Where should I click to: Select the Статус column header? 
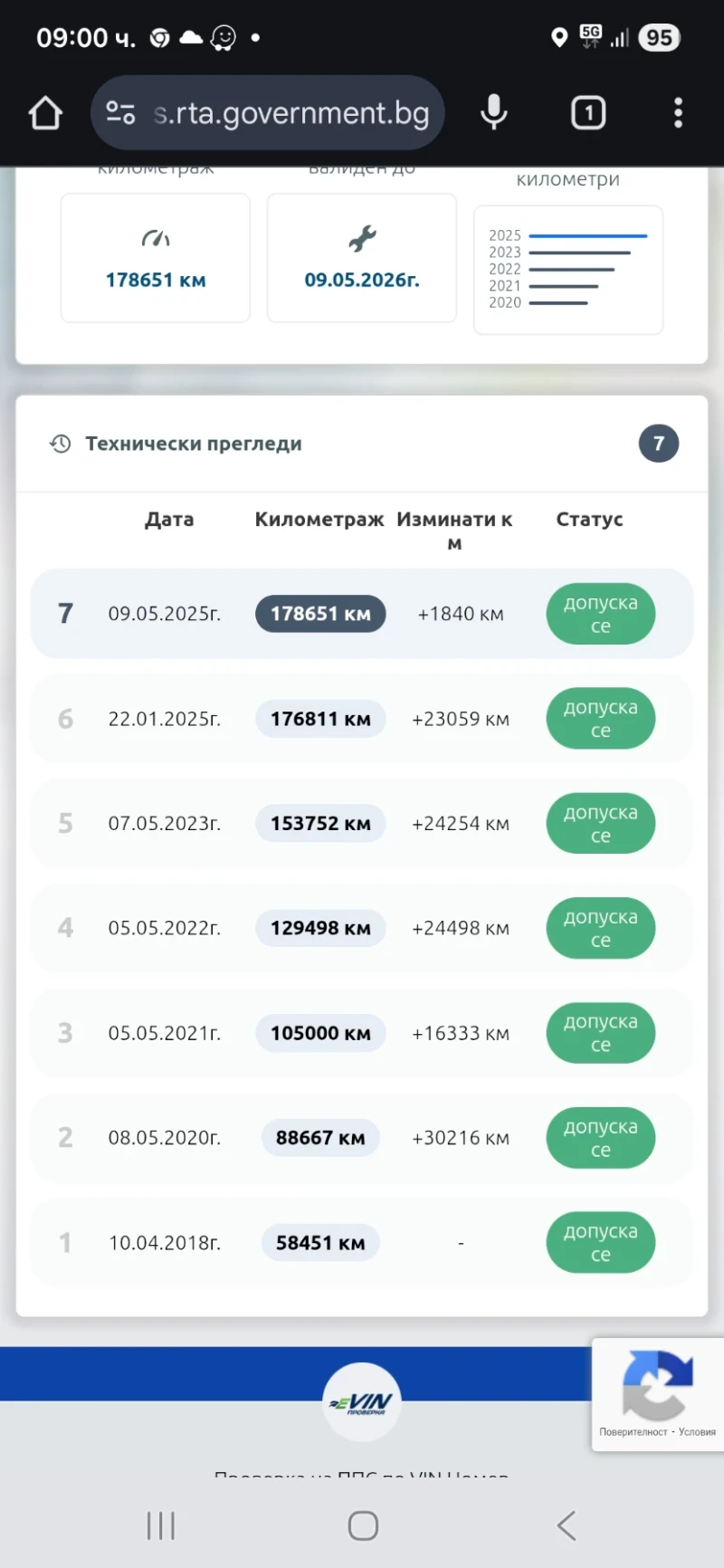(x=589, y=520)
